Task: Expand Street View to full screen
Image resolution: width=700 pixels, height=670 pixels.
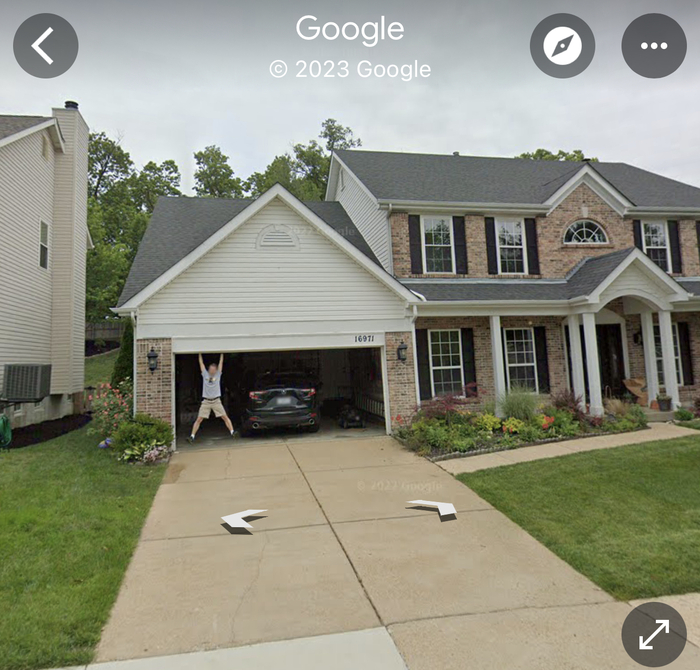Action: click(x=654, y=634)
